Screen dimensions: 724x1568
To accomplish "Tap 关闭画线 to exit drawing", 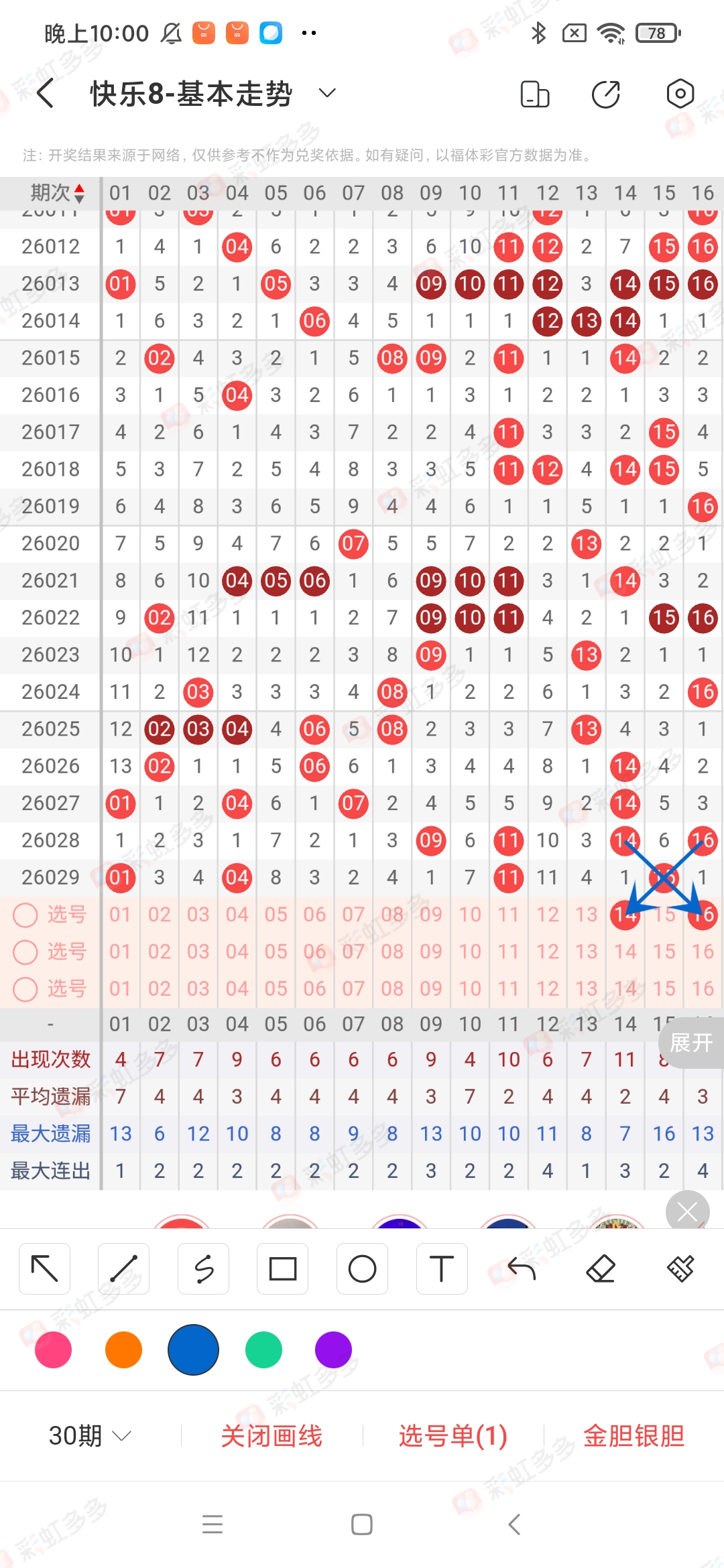I will pos(271,1436).
